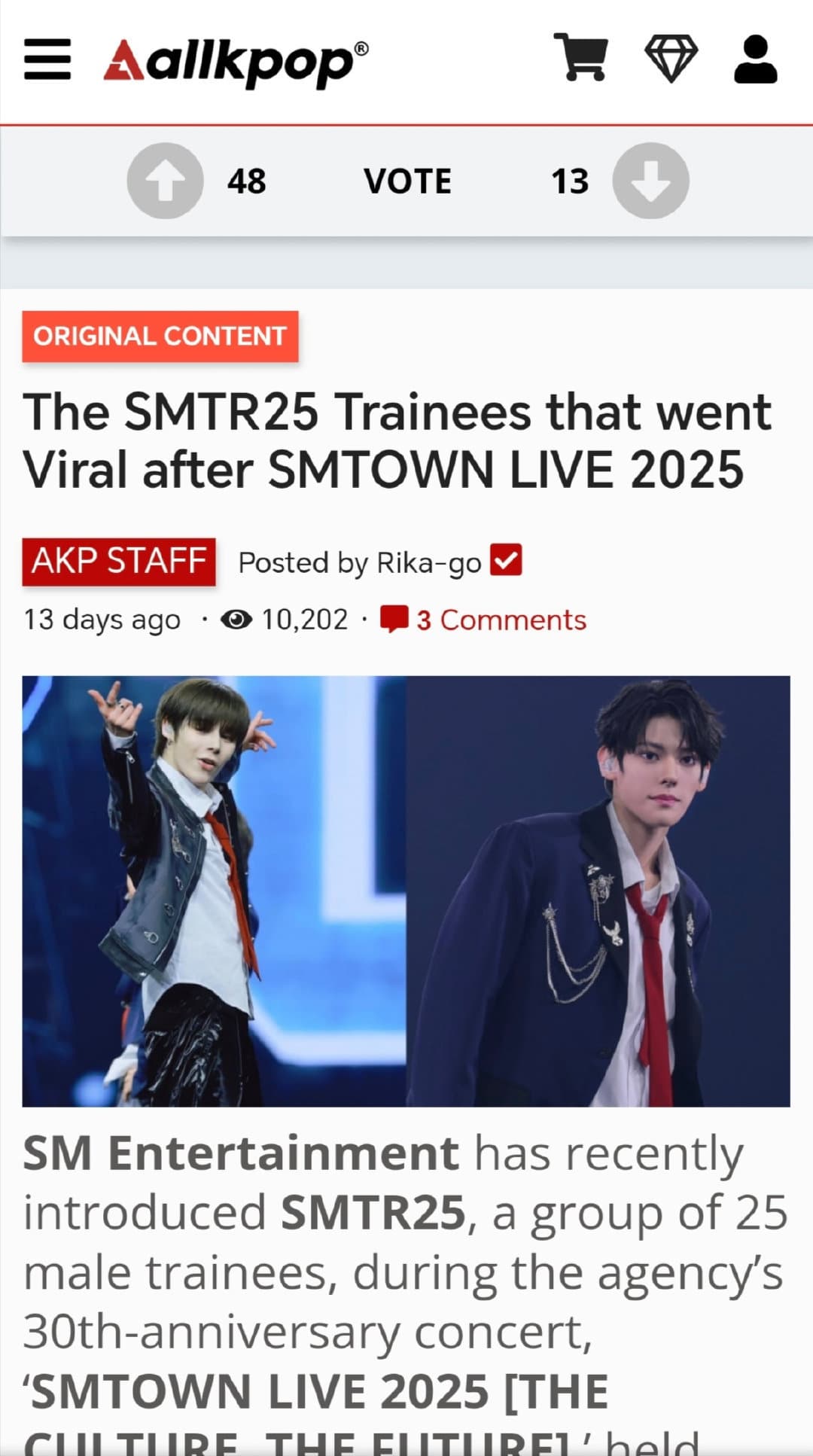The image size is (813, 1456).
Task: View author Rika-go's profile
Action: 428,562
